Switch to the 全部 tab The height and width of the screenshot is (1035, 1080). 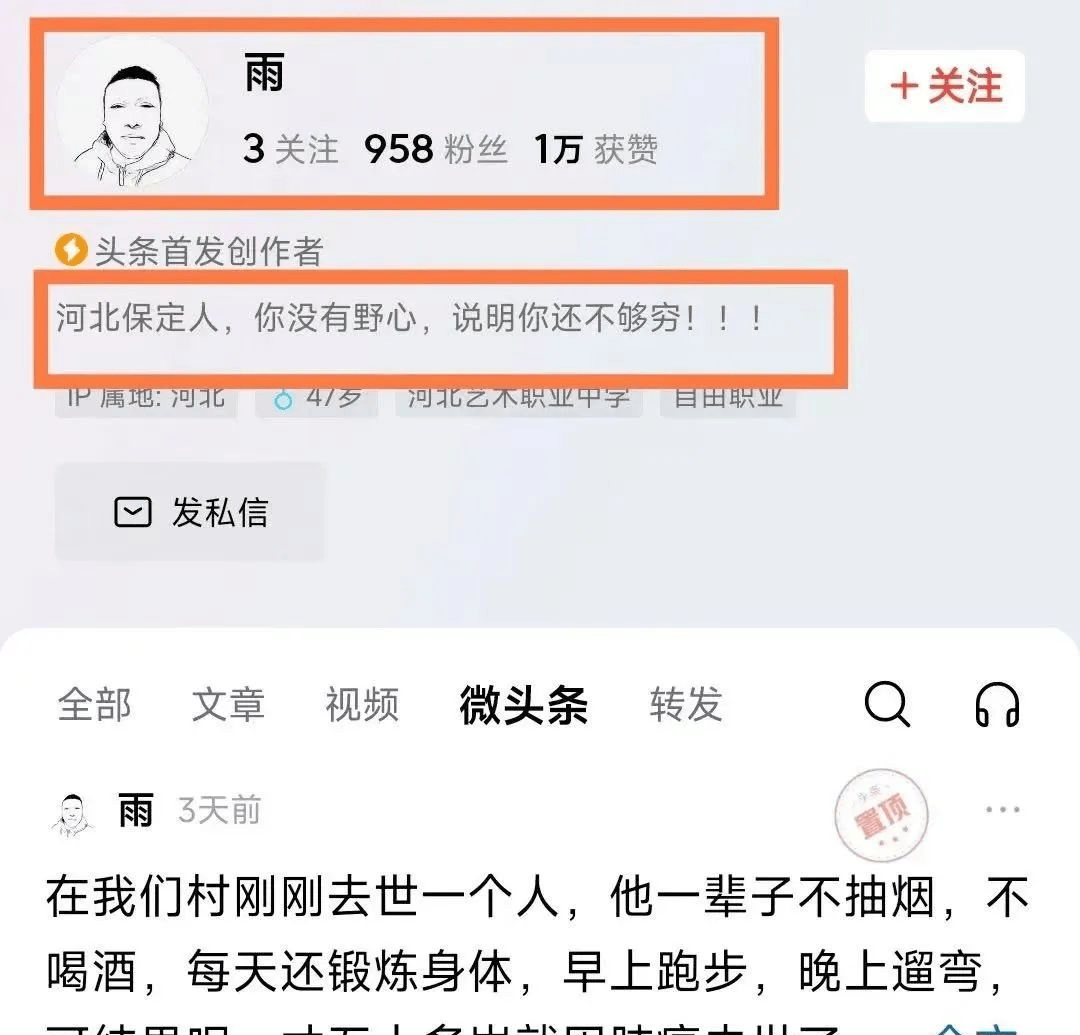(x=94, y=704)
